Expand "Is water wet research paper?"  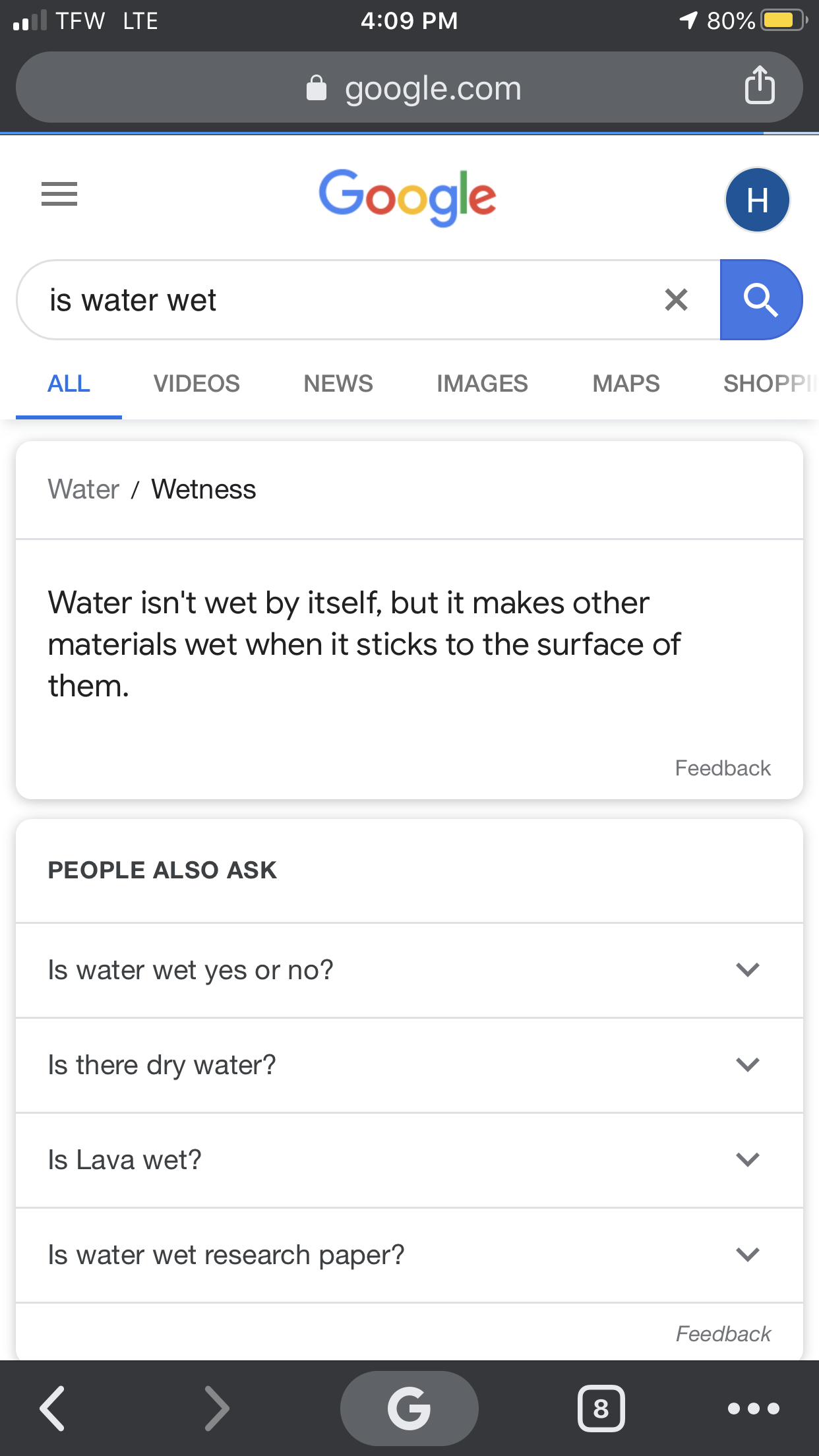pyautogui.click(x=409, y=1255)
